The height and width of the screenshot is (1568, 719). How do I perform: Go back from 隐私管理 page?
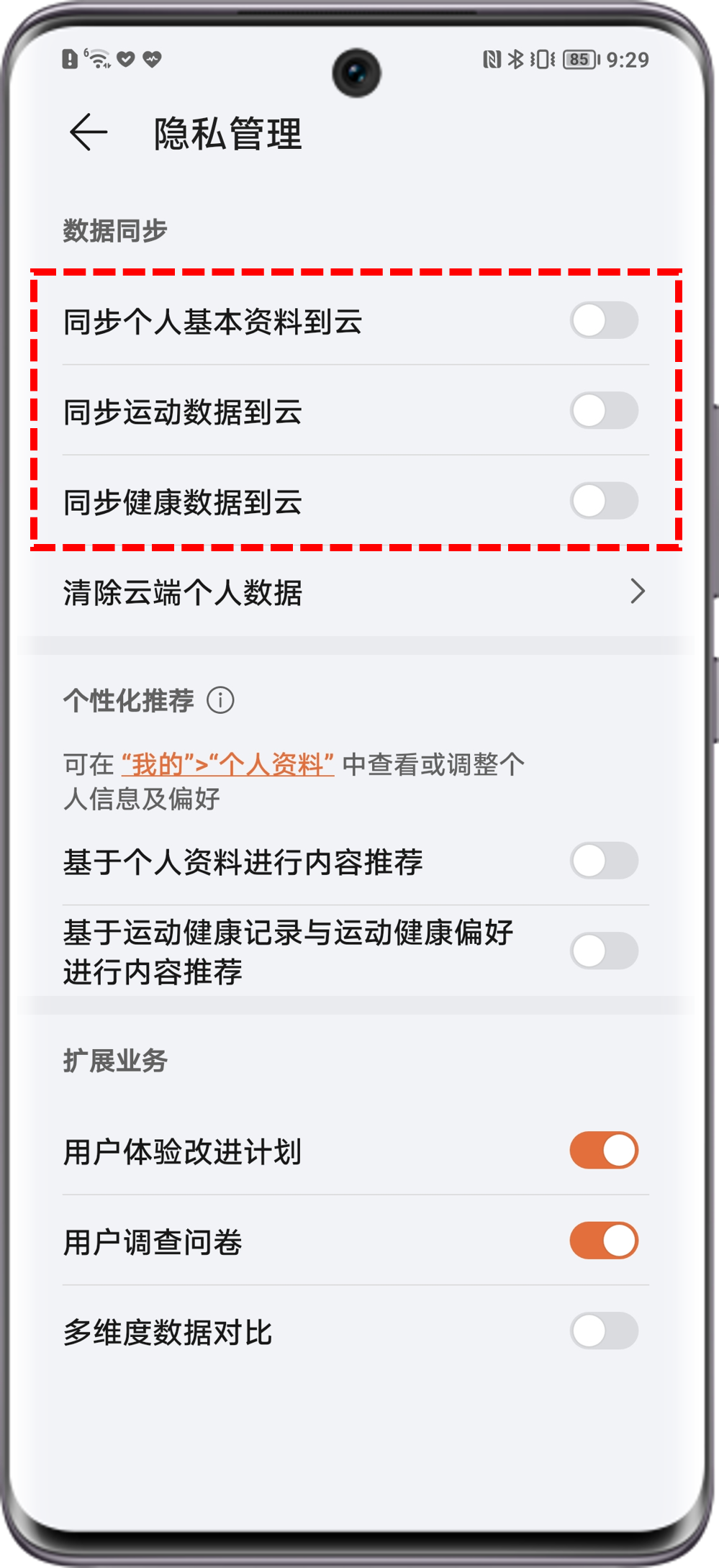89,132
